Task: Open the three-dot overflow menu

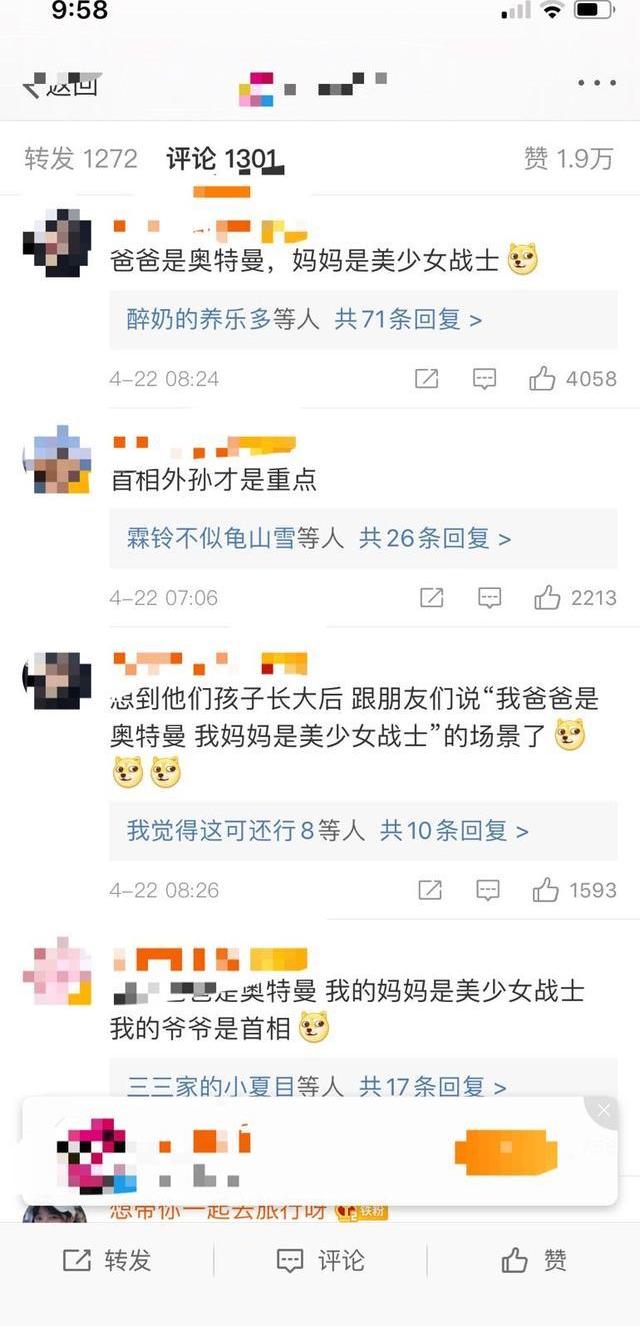Action: tap(597, 83)
